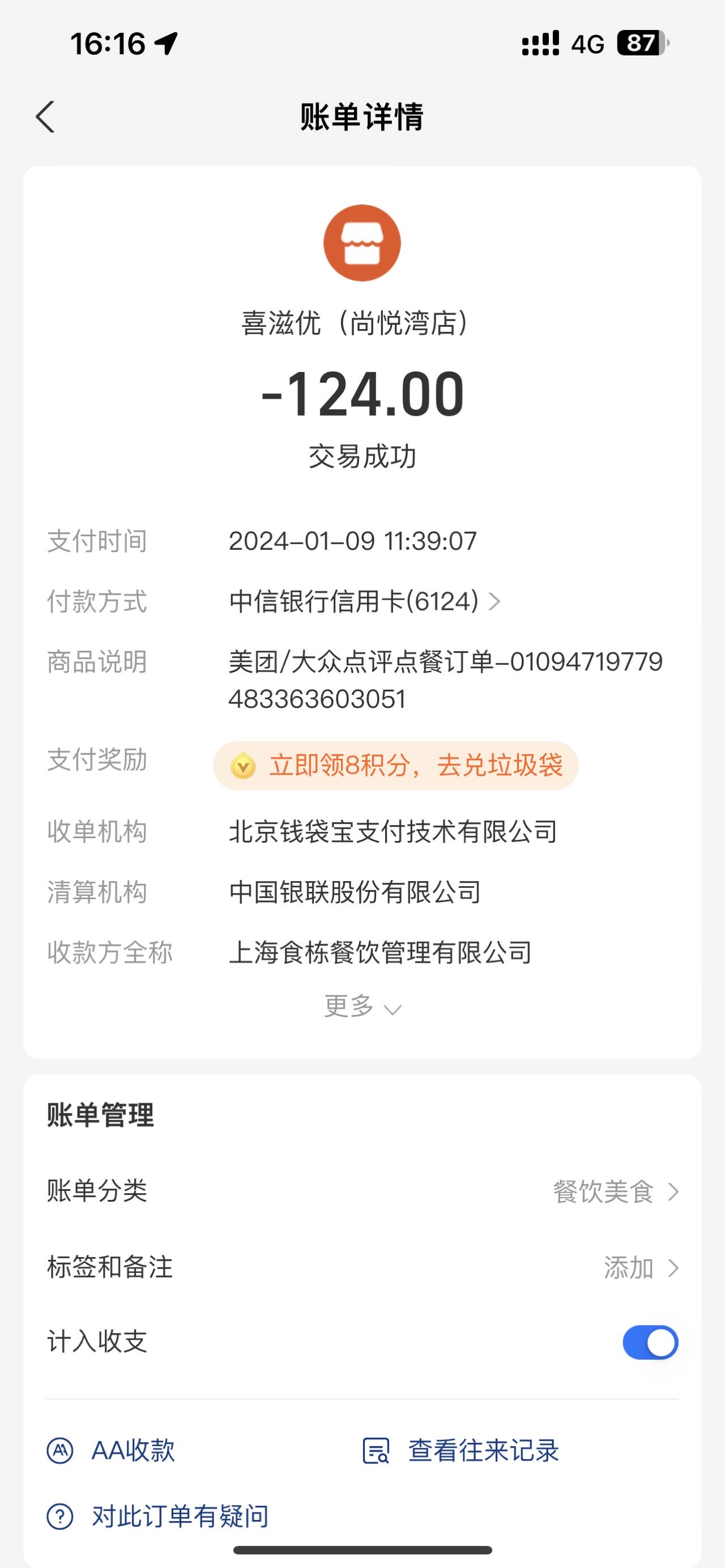Open the 喜滋优 merchant shop icon
The image size is (725, 1568).
click(x=361, y=243)
